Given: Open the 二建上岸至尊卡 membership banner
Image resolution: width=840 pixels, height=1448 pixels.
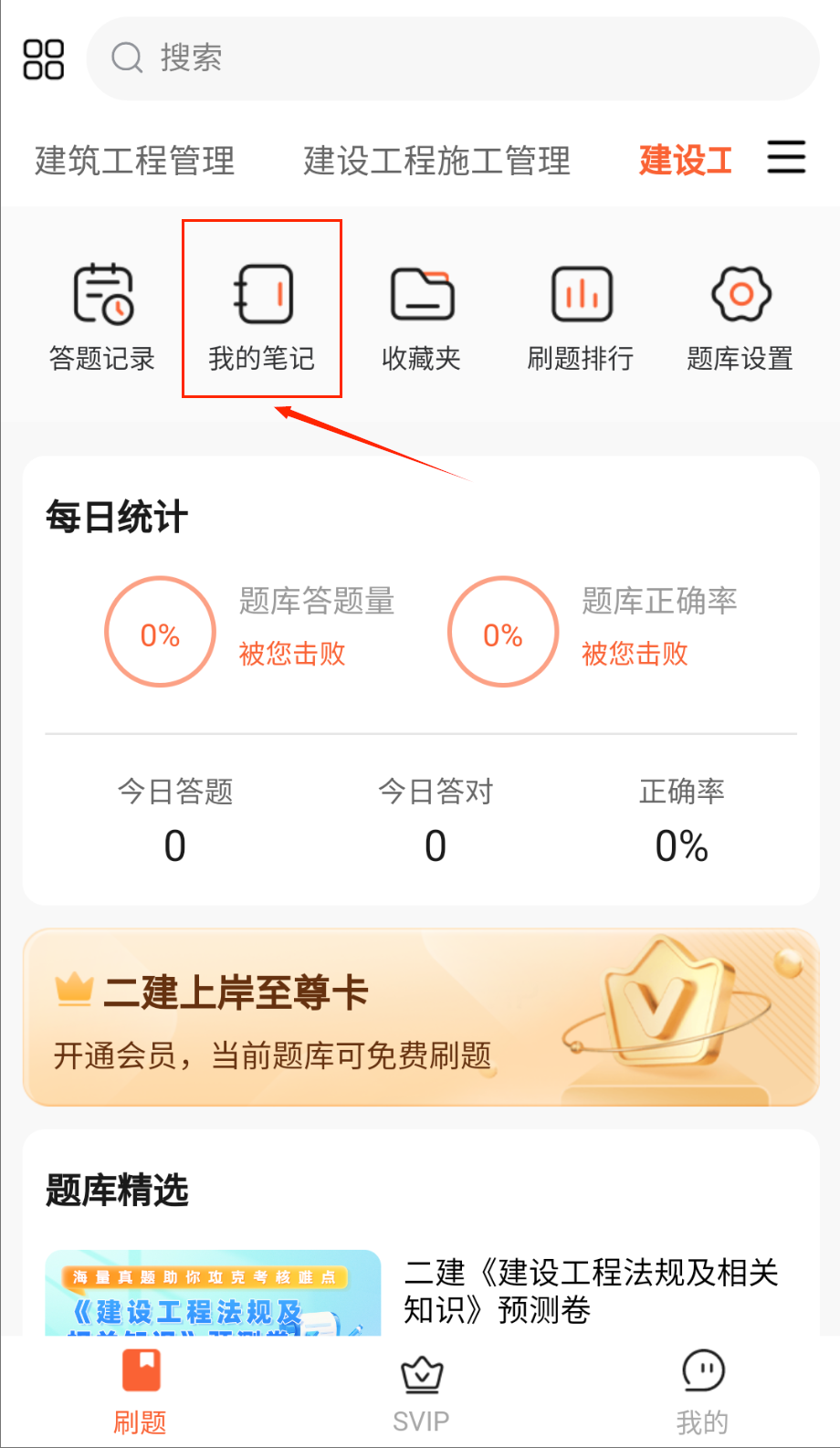Looking at the screenshot, I should (x=421, y=1017).
